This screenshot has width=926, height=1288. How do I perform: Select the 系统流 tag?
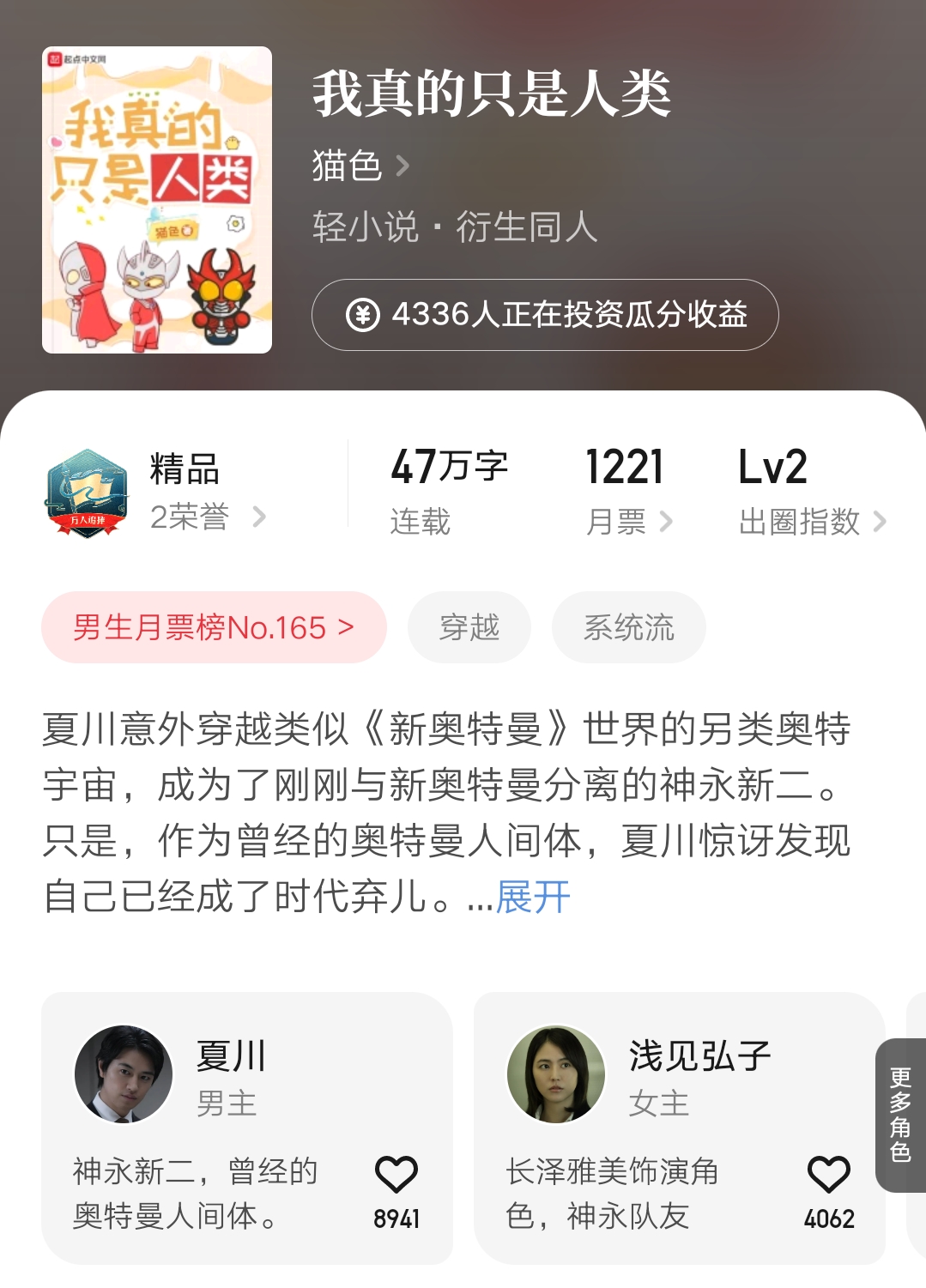pos(628,626)
